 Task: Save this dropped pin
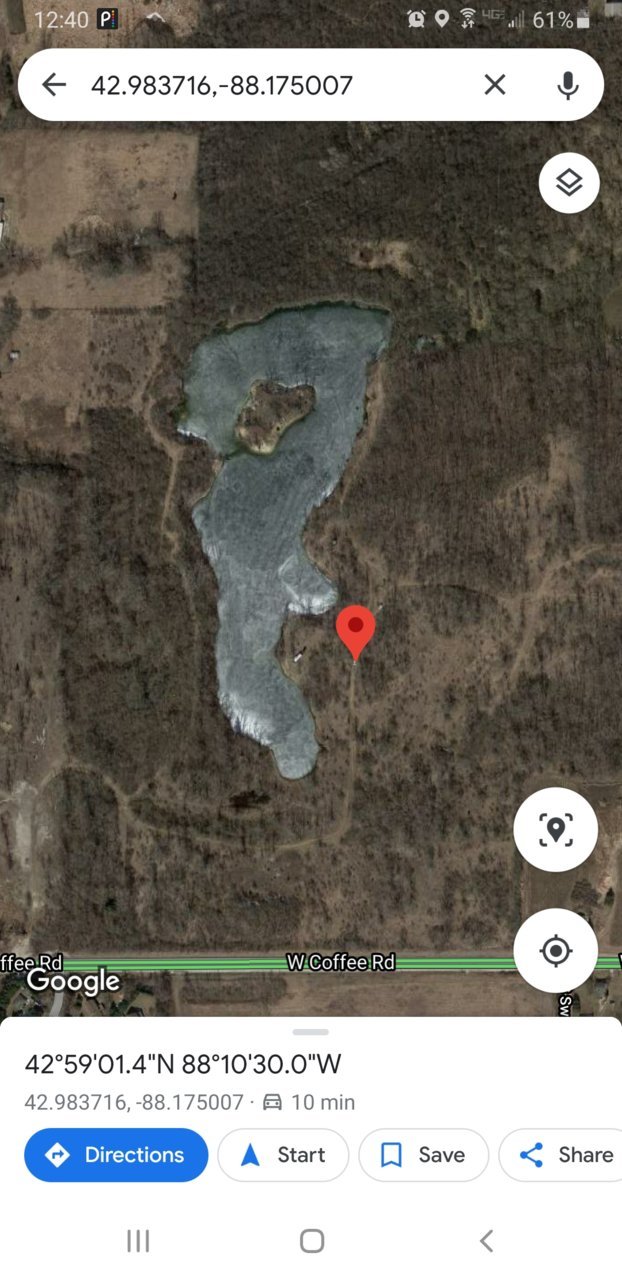coord(424,1155)
